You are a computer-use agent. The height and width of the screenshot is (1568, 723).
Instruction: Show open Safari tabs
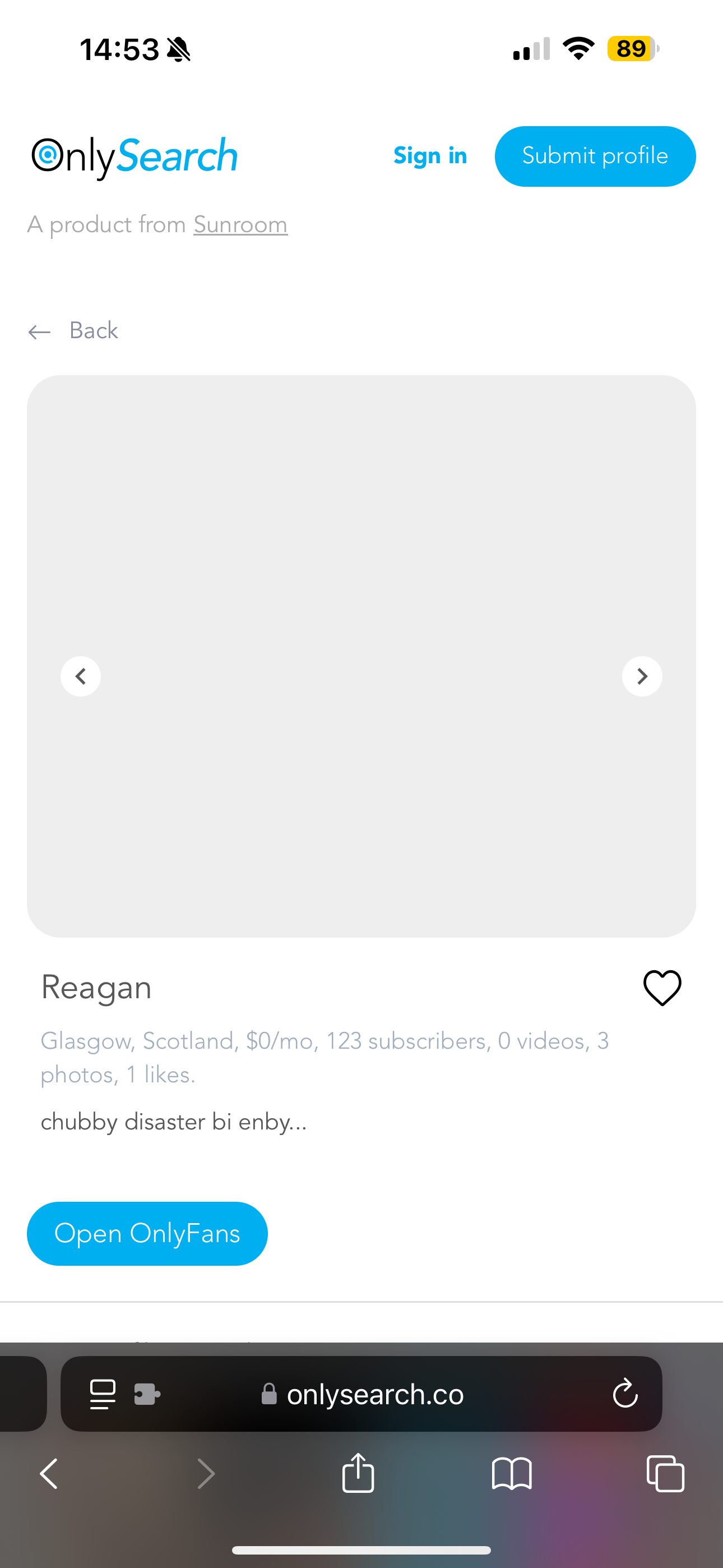click(x=665, y=1474)
